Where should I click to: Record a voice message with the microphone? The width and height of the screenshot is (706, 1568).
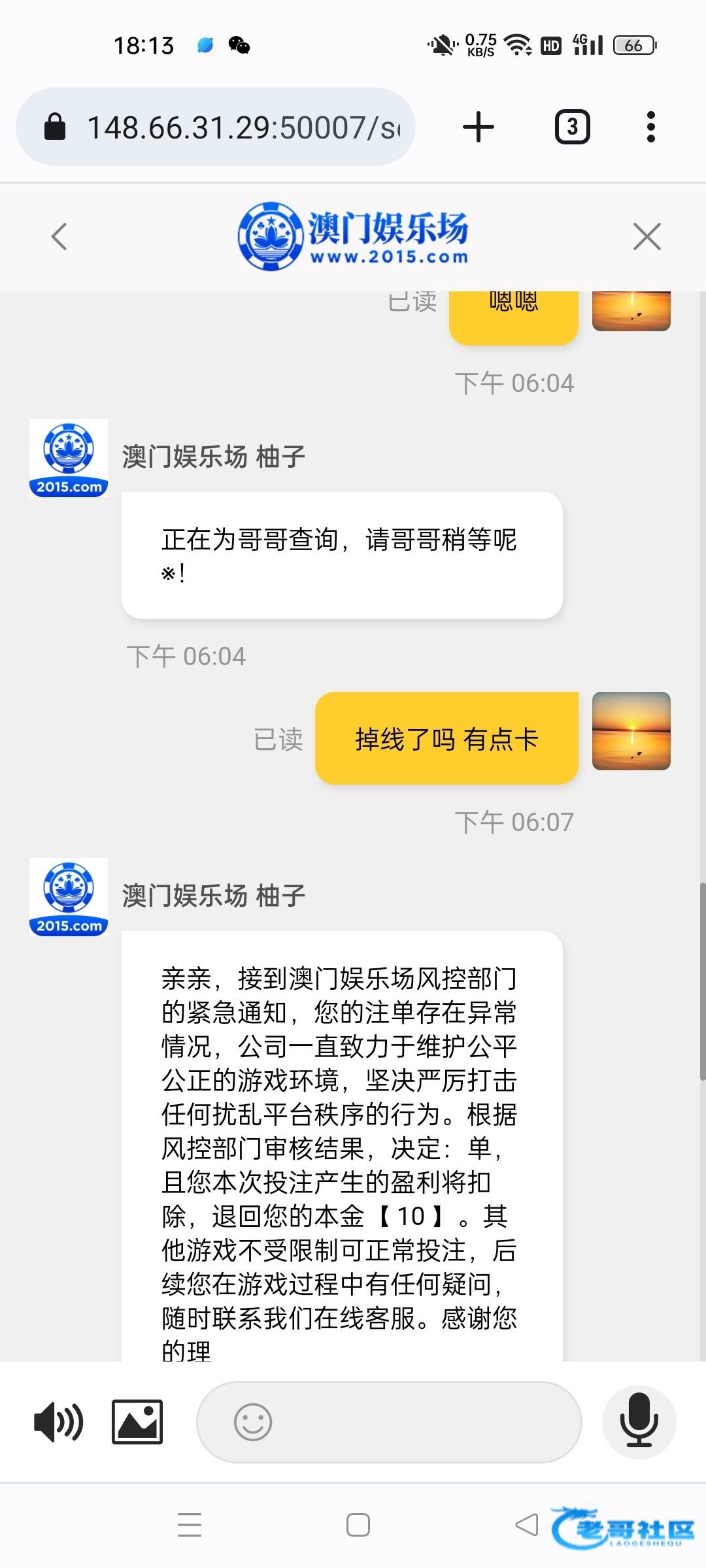click(639, 1422)
